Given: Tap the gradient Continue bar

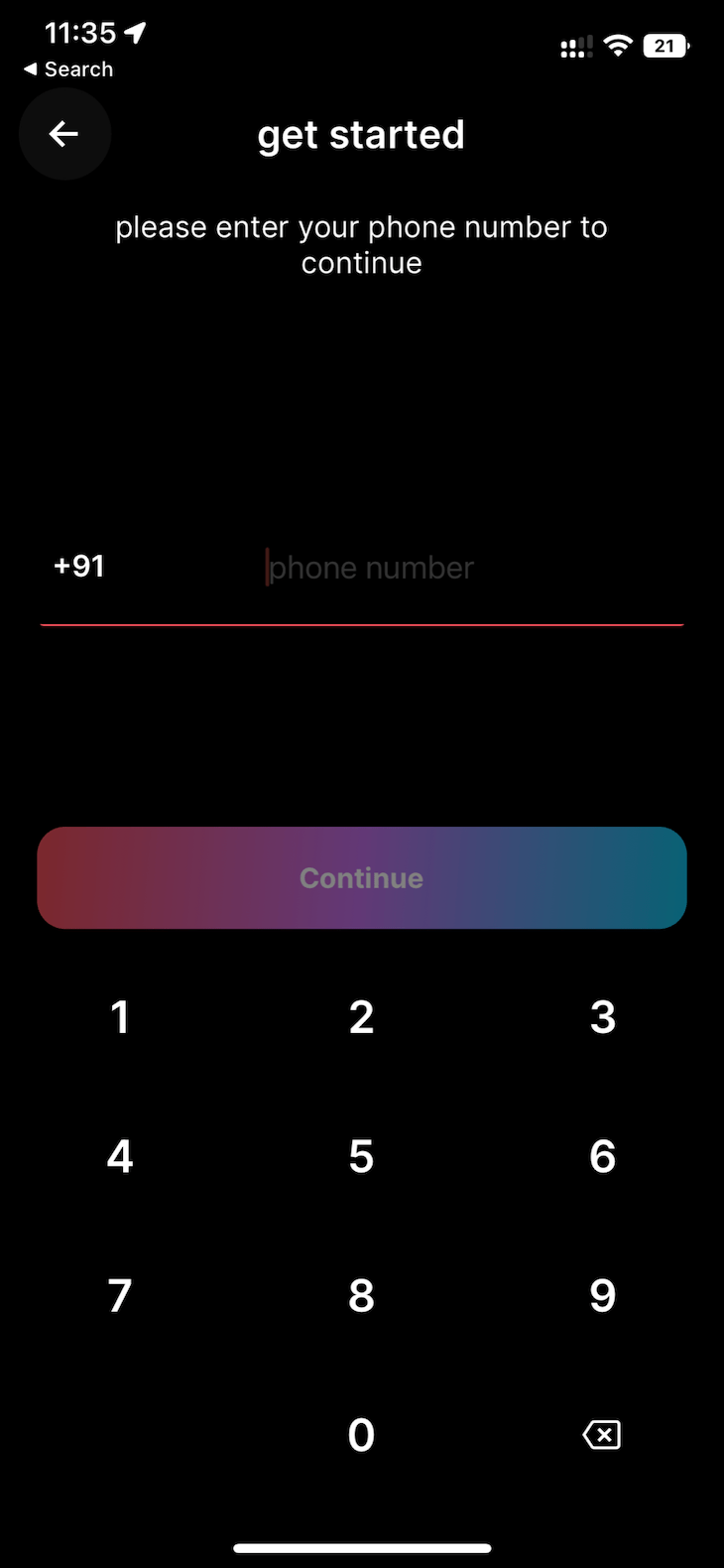Looking at the screenshot, I should click(361, 877).
